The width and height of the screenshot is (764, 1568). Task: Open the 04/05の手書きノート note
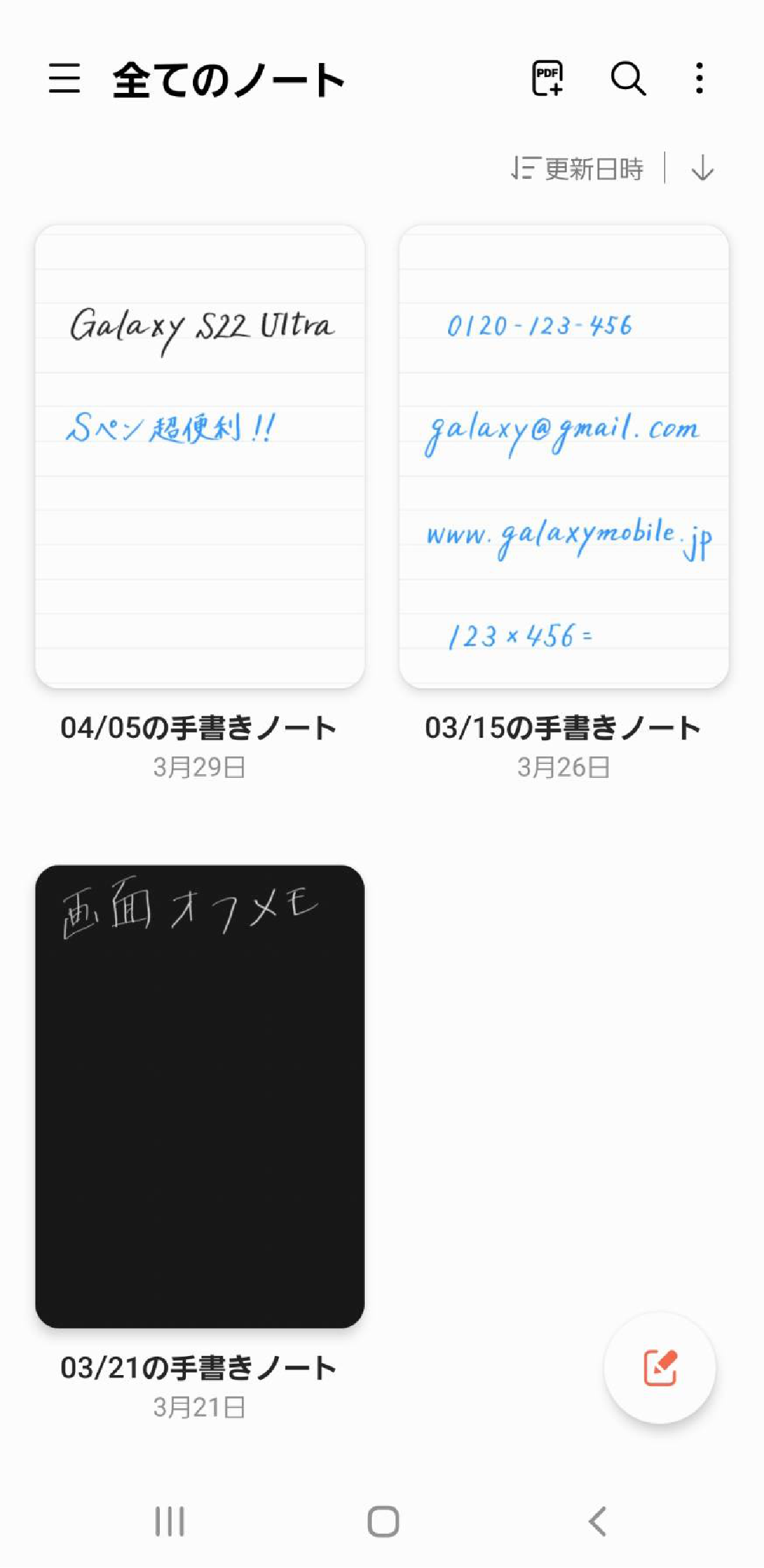(200, 456)
